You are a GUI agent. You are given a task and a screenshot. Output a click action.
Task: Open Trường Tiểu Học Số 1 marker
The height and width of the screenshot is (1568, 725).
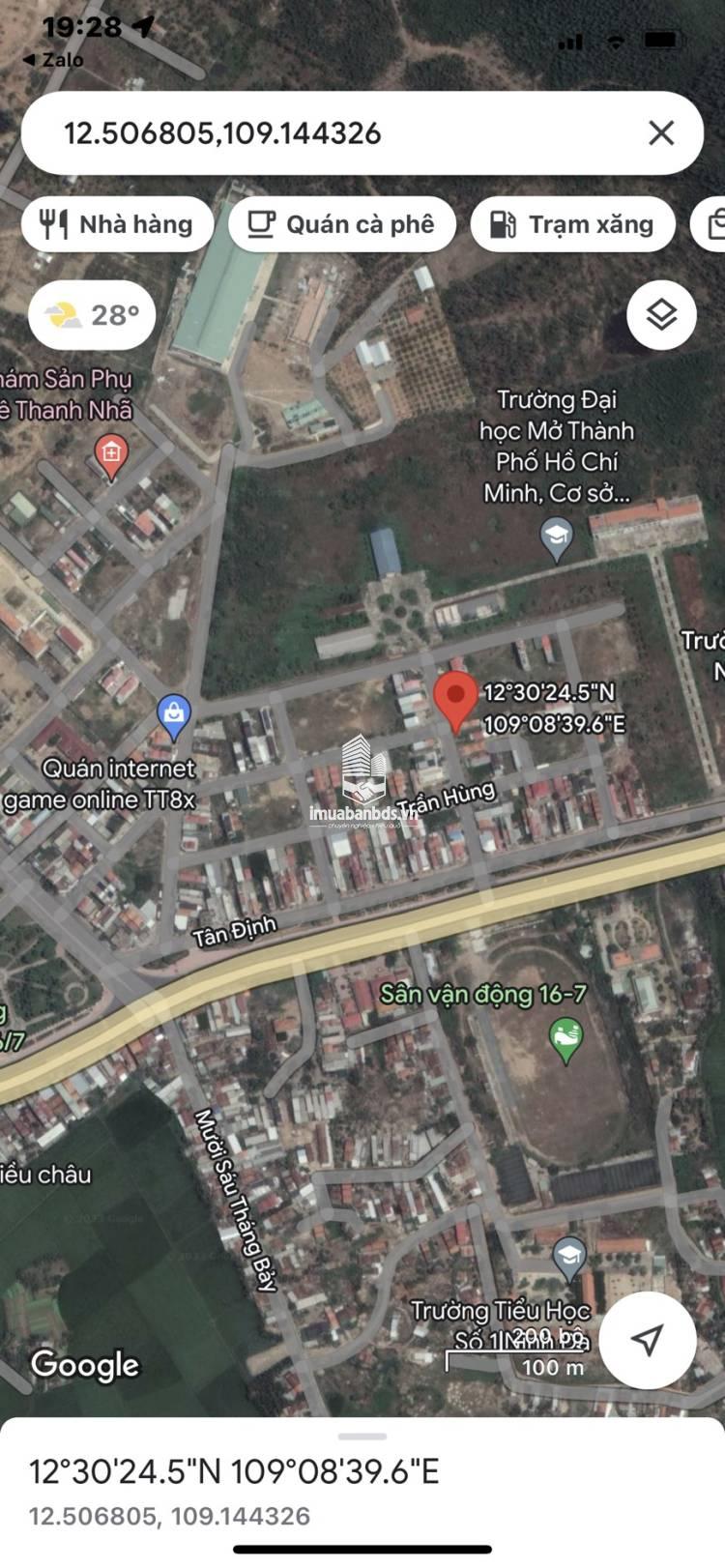569,1260
